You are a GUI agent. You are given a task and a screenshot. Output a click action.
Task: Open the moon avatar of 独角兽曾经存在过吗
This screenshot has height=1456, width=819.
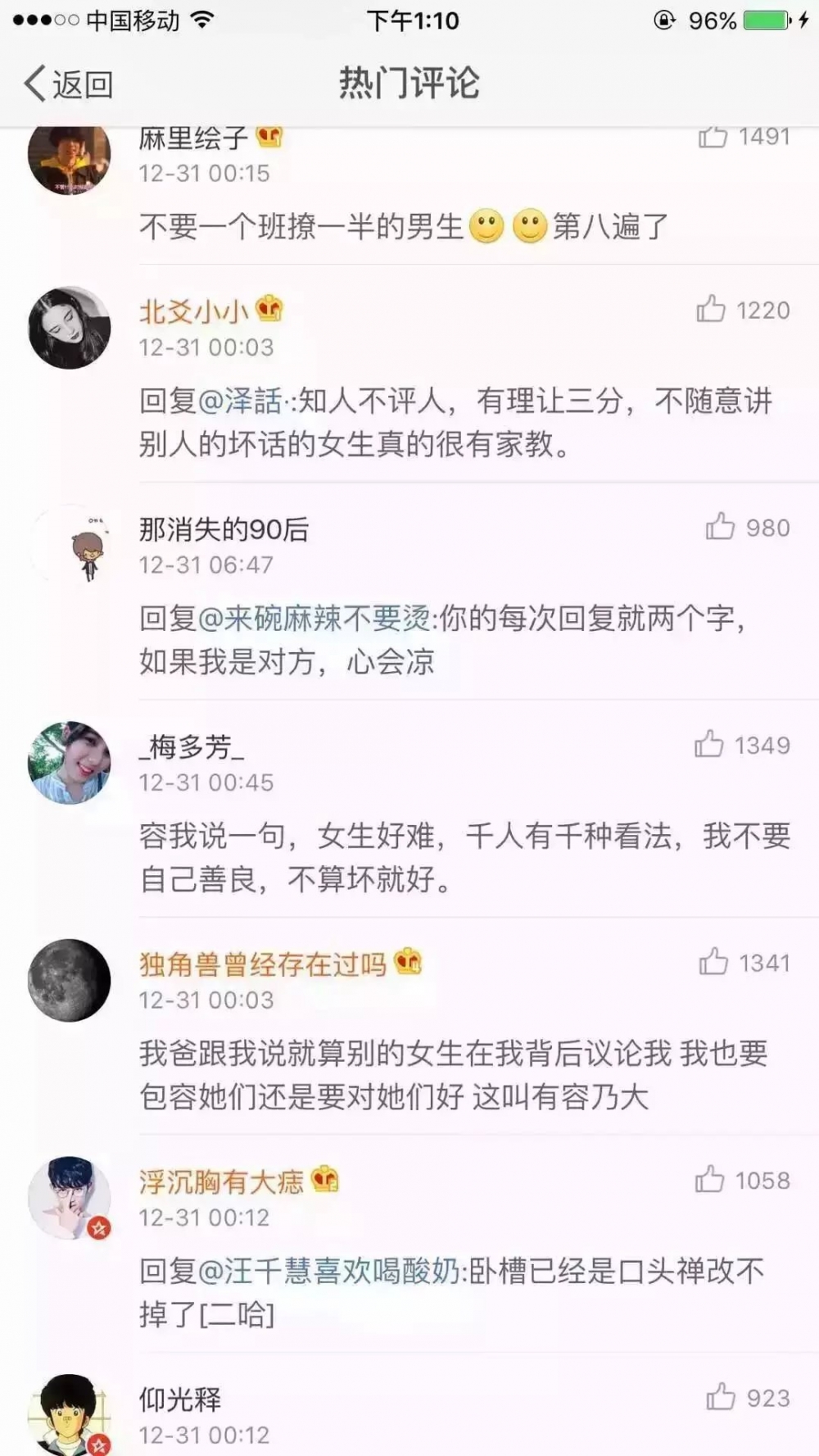pyautogui.click(x=70, y=981)
